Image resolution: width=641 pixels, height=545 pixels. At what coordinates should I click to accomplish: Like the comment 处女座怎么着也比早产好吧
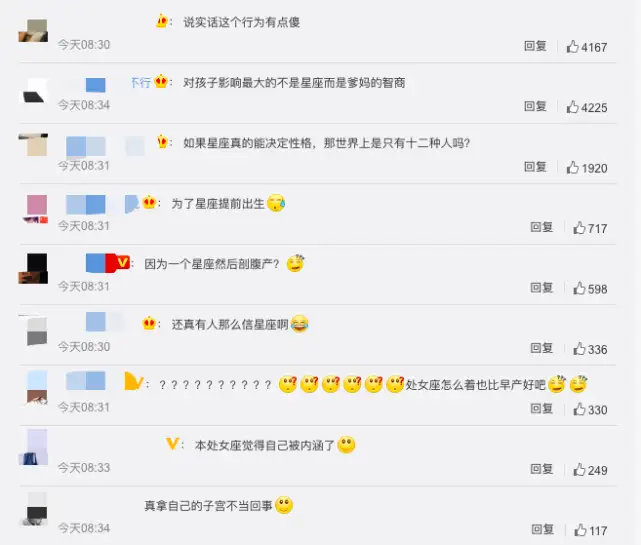(590, 409)
